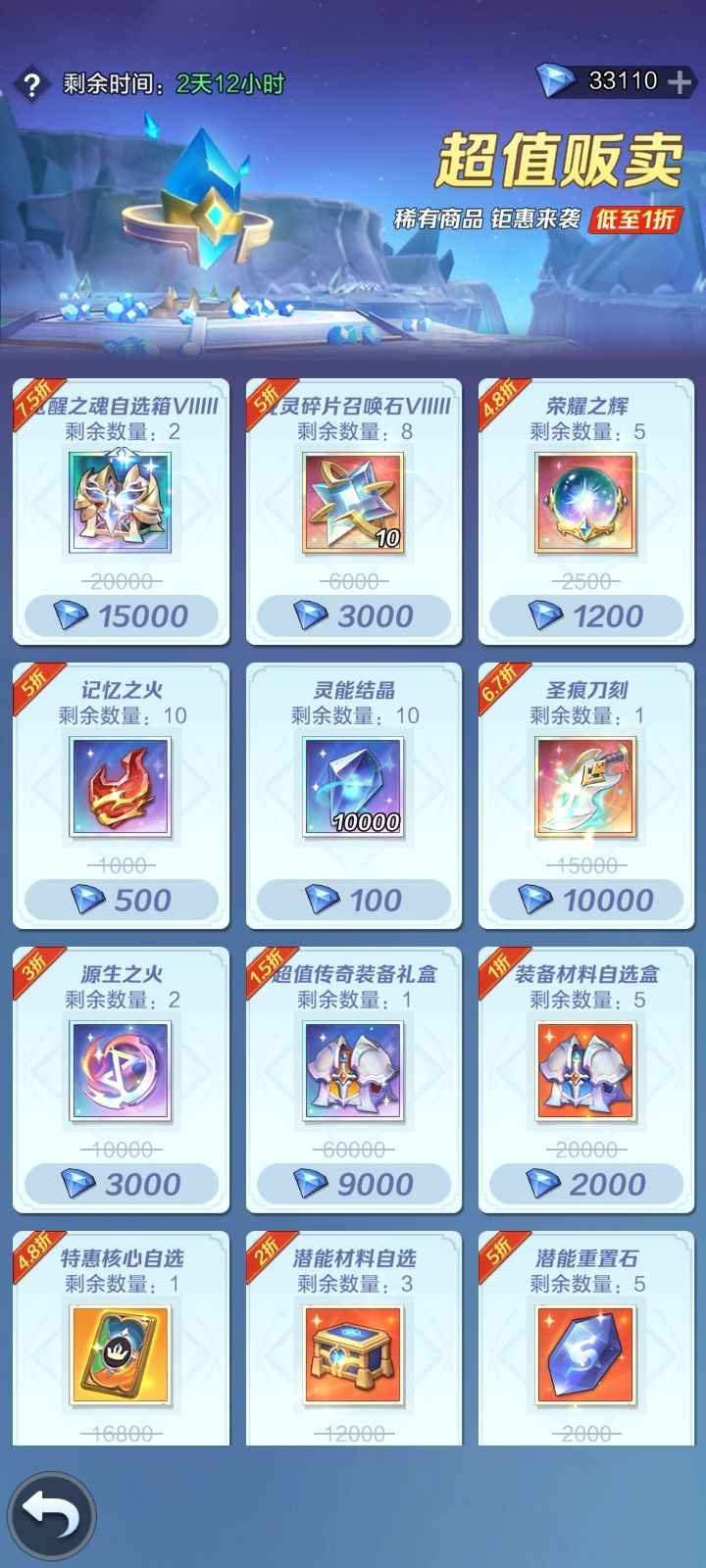View the 特惠核心自选 item card
The height and width of the screenshot is (1568, 706).
coord(122,1339)
